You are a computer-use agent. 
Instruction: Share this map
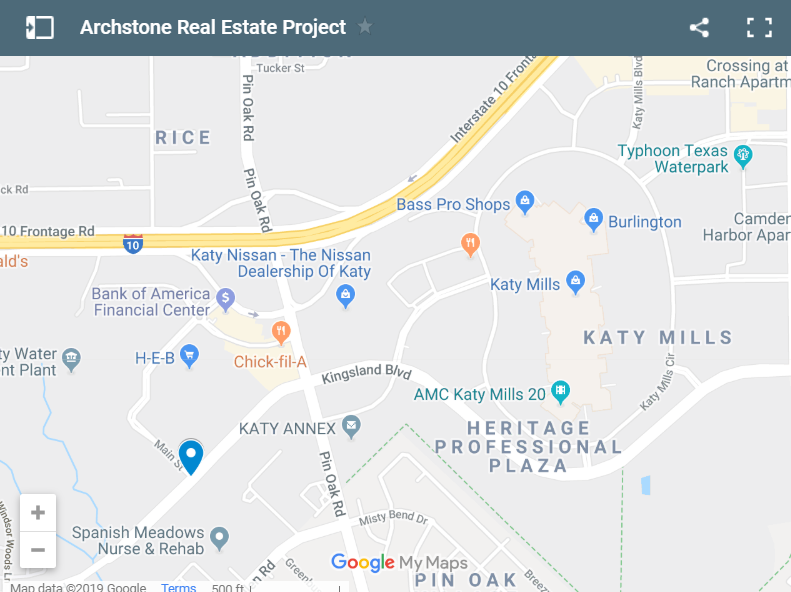699,28
